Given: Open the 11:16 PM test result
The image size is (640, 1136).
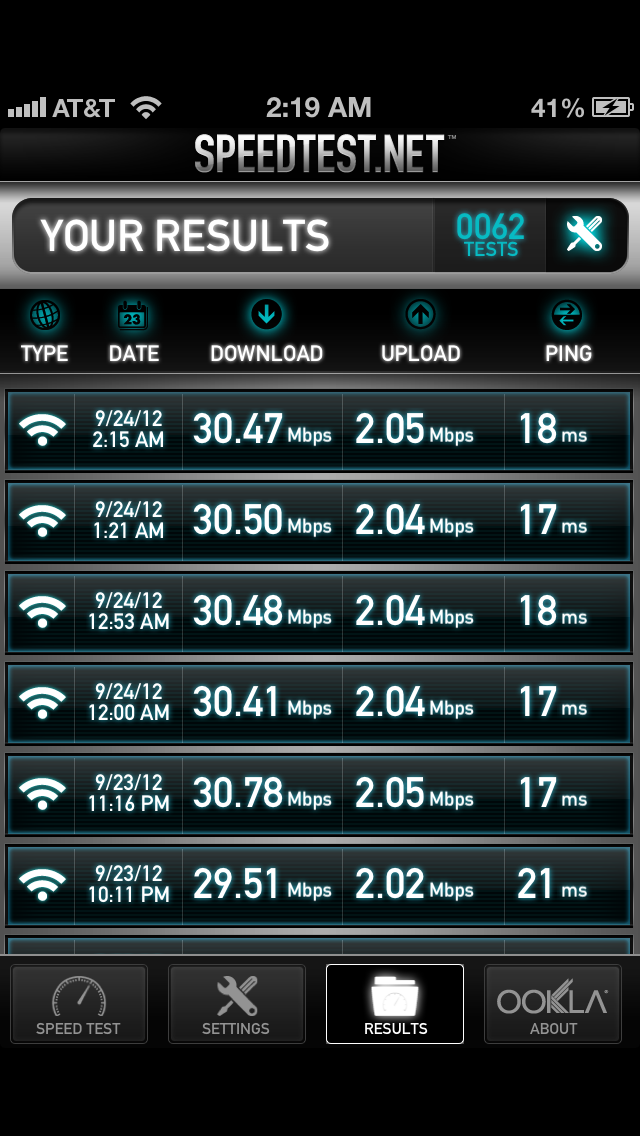Looking at the screenshot, I should point(319,795).
